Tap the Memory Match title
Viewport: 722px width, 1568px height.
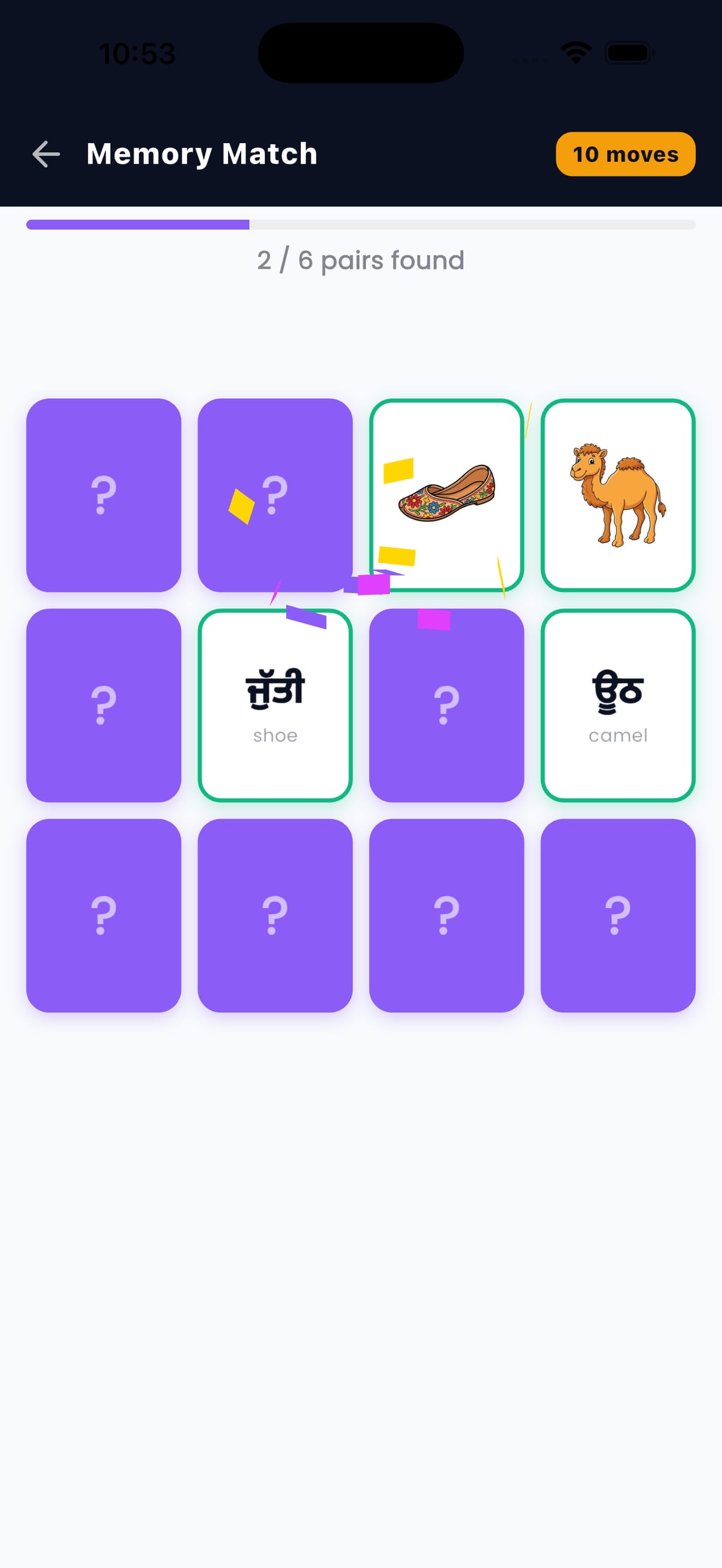(x=201, y=153)
